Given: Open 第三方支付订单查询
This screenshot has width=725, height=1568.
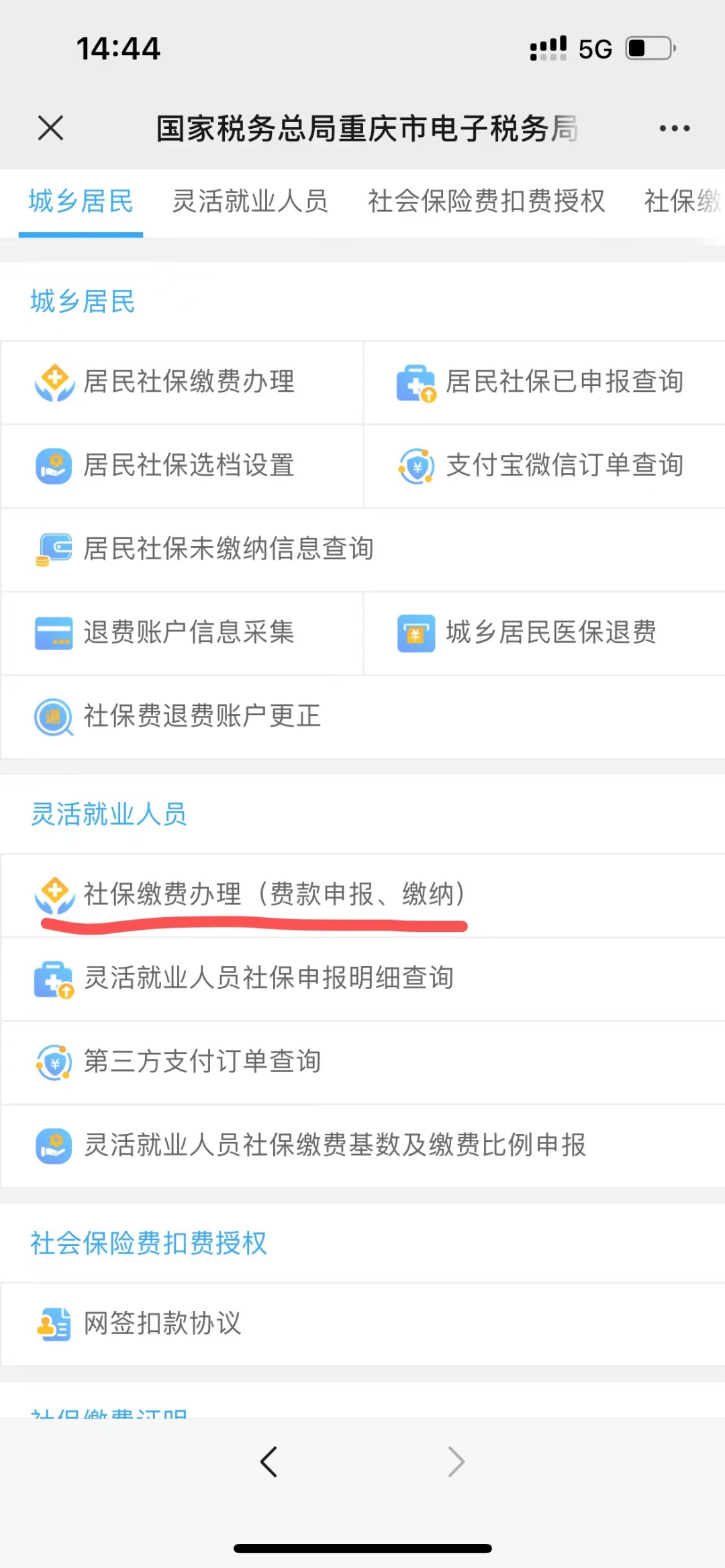Looking at the screenshot, I should point(201,1061).
